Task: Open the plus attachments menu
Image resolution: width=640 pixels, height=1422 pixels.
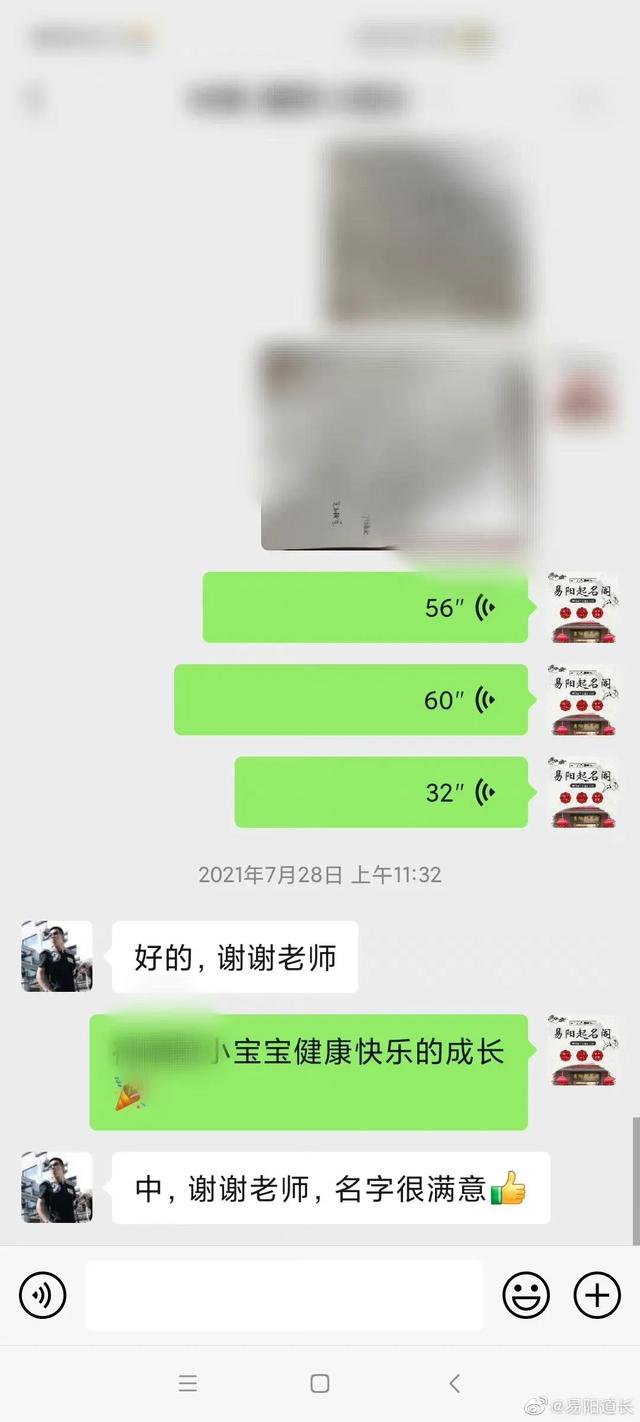Action: [x=597, y=1296]
